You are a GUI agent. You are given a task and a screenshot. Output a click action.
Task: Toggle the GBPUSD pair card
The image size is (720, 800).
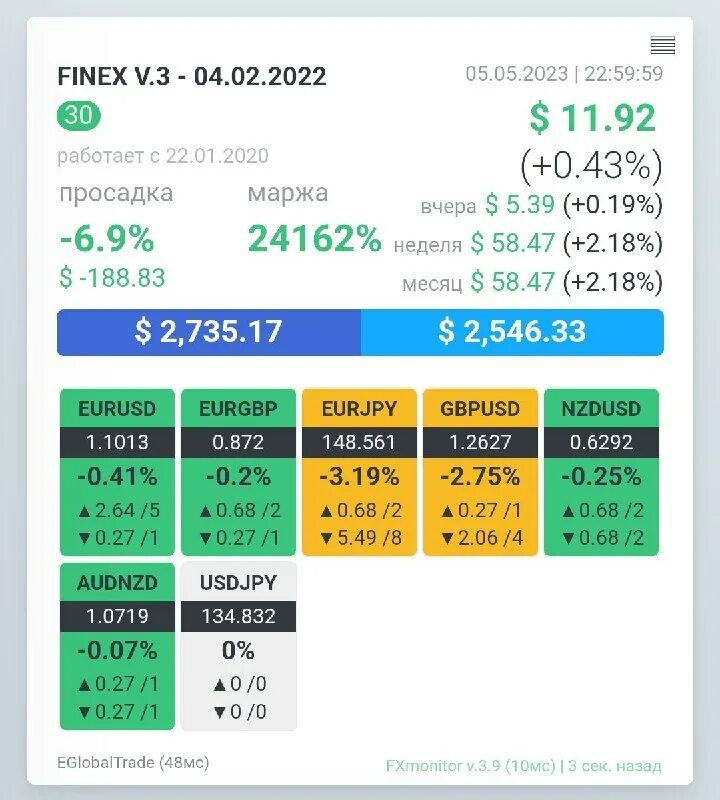pyautogui.click(x=480, y=468)
